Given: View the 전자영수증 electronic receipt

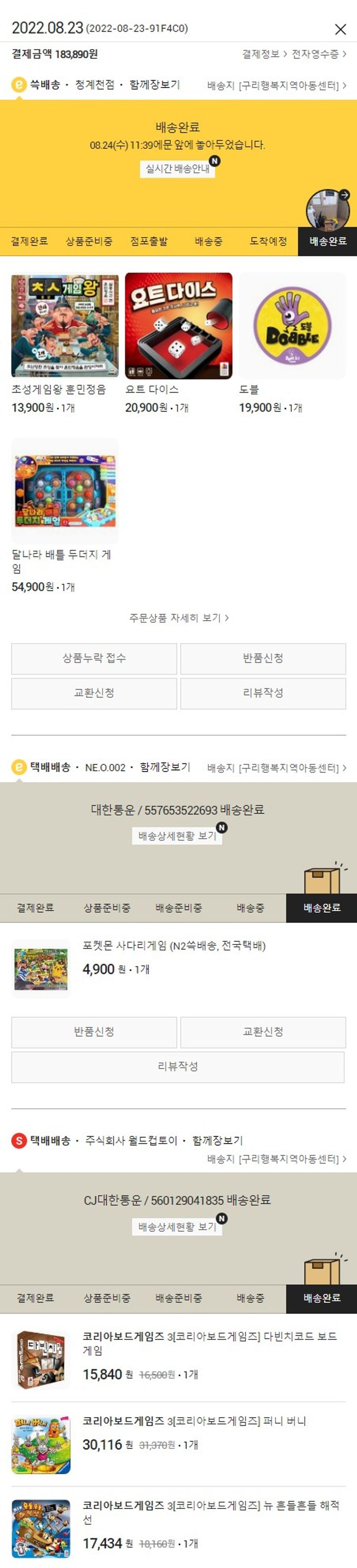Looking at the screenshot, I should [317, 54].
